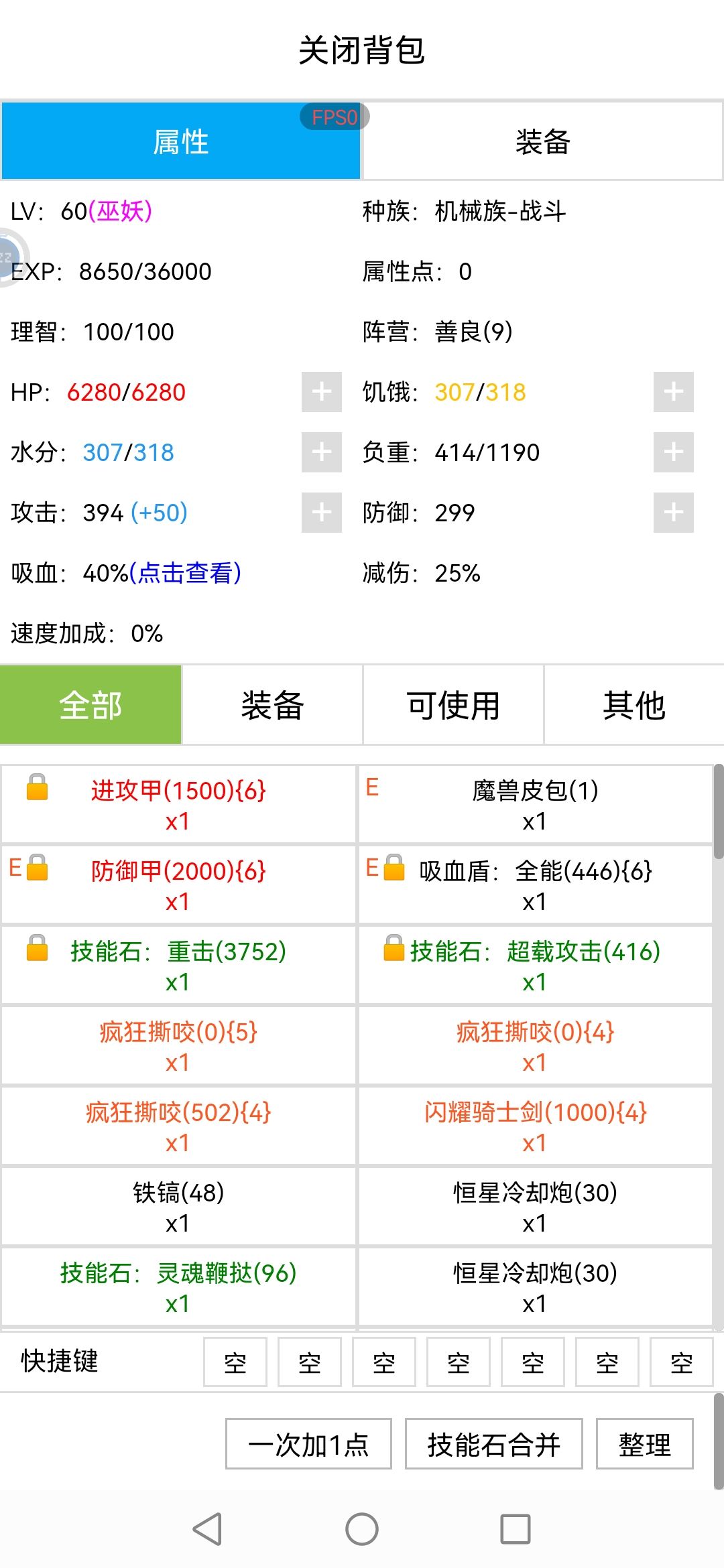Image resolution: width=724 pixels, height=1568 pixels.
Task: Open item 进攻甲(1500){6}
Action: [x=178, y=805]
